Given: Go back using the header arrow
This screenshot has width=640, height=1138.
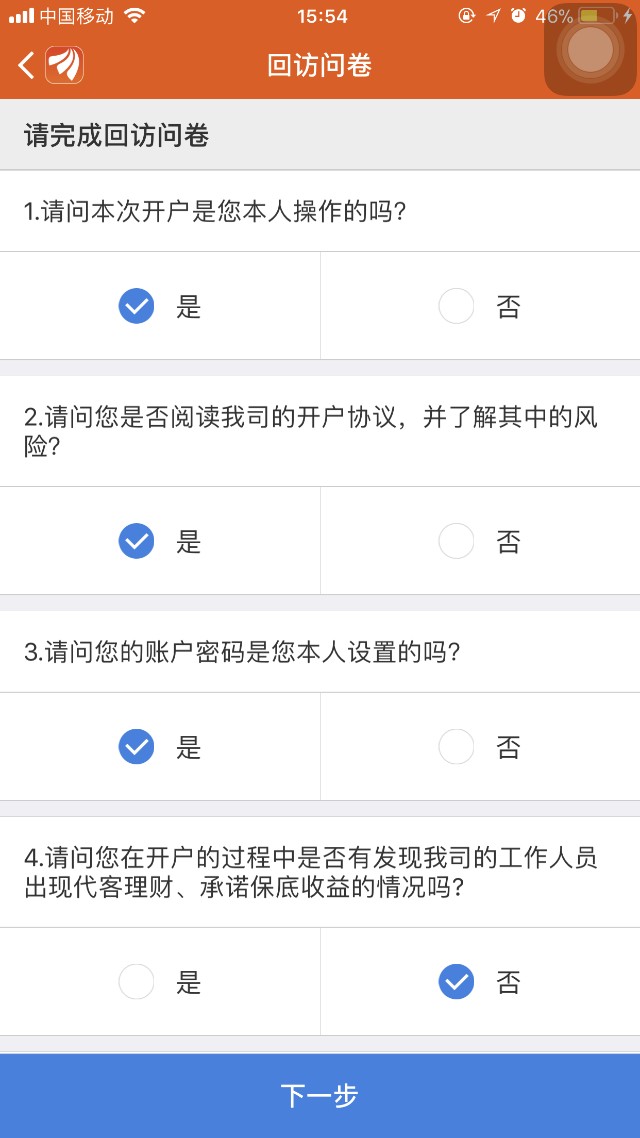Looking at the screenshot, I should click(26, 65).
